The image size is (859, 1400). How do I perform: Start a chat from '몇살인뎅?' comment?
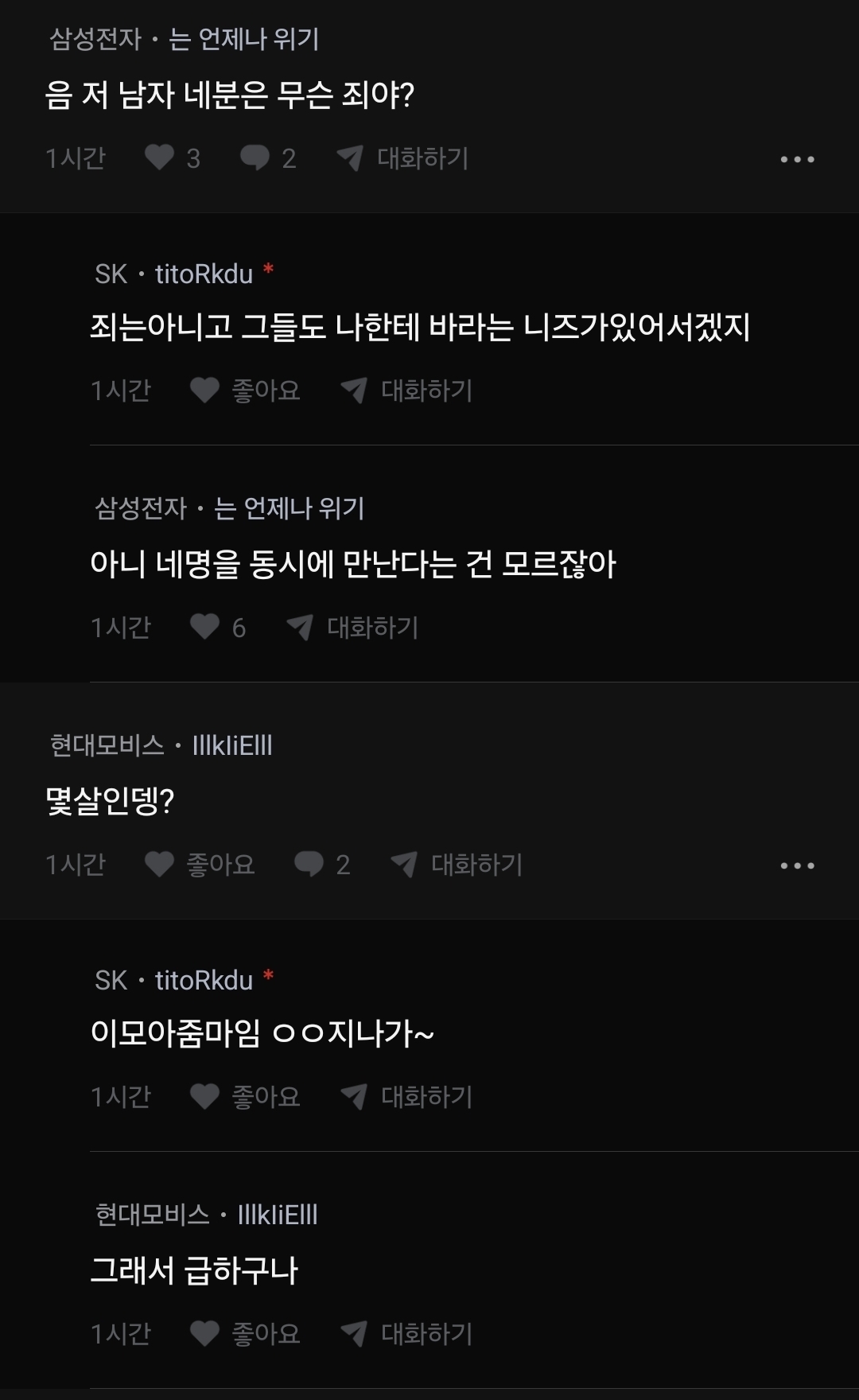[x=457, y=864]
